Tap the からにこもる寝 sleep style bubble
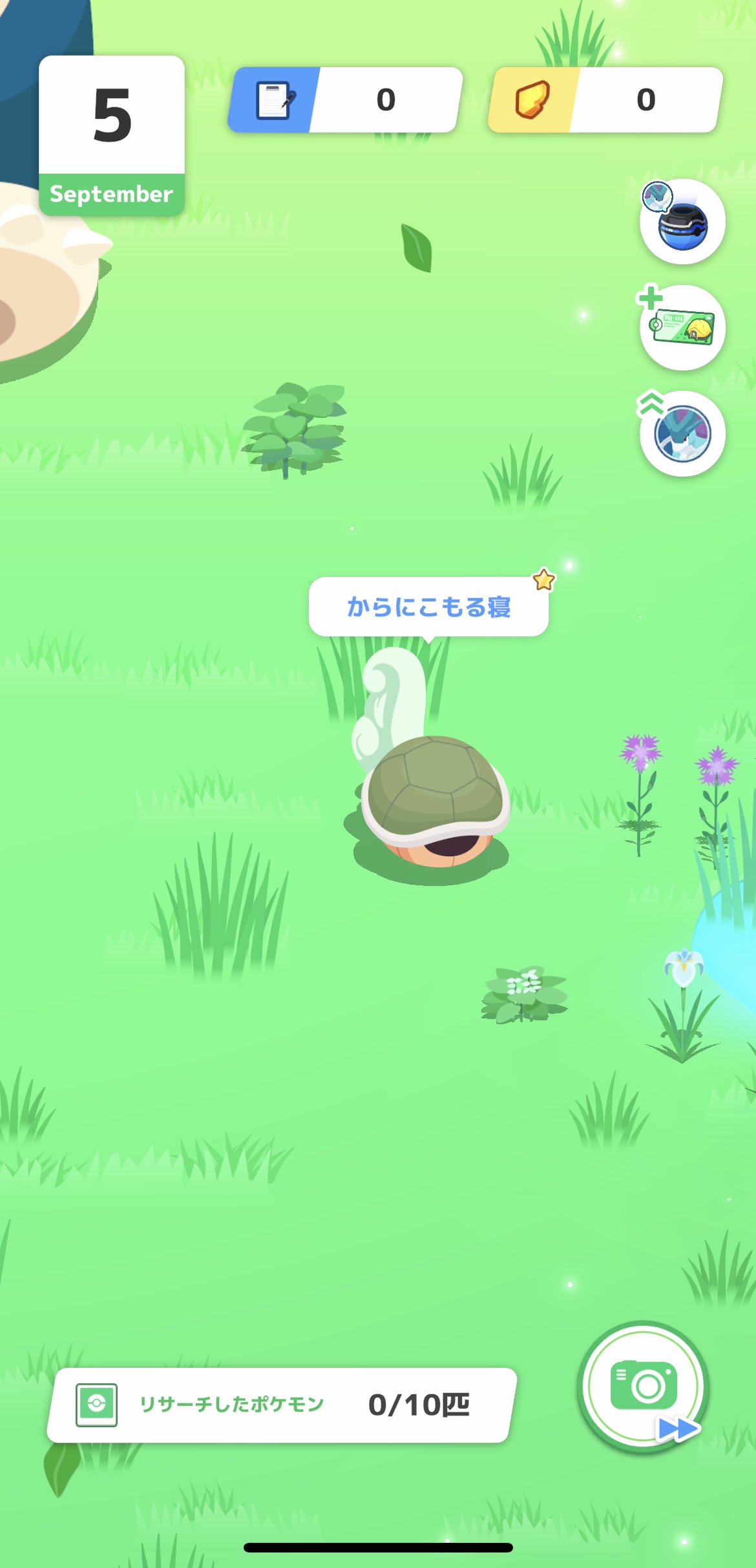 click(429, 606)
